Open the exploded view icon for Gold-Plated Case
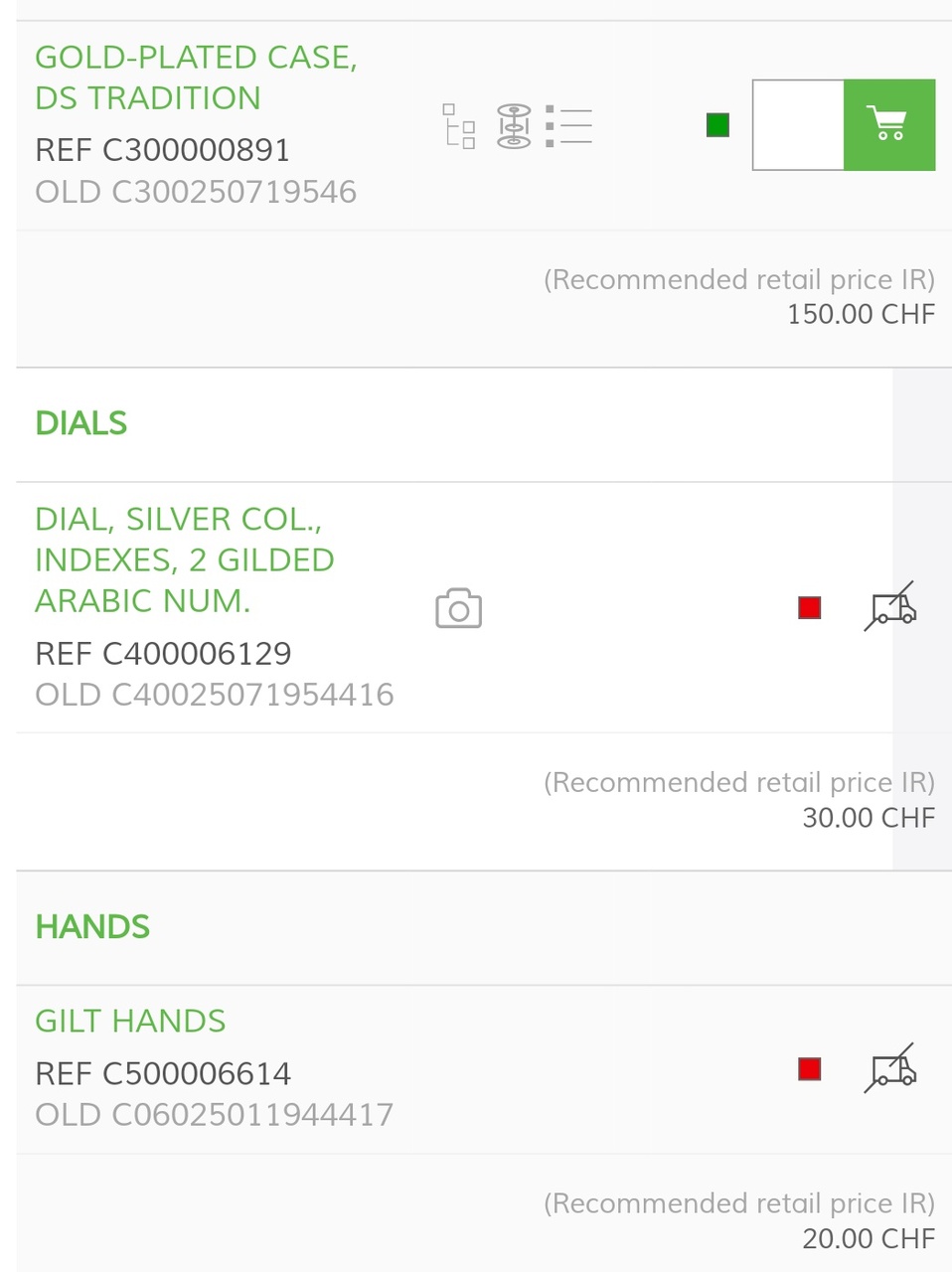This screenshot has height=1272, width=952. [514, 126]
